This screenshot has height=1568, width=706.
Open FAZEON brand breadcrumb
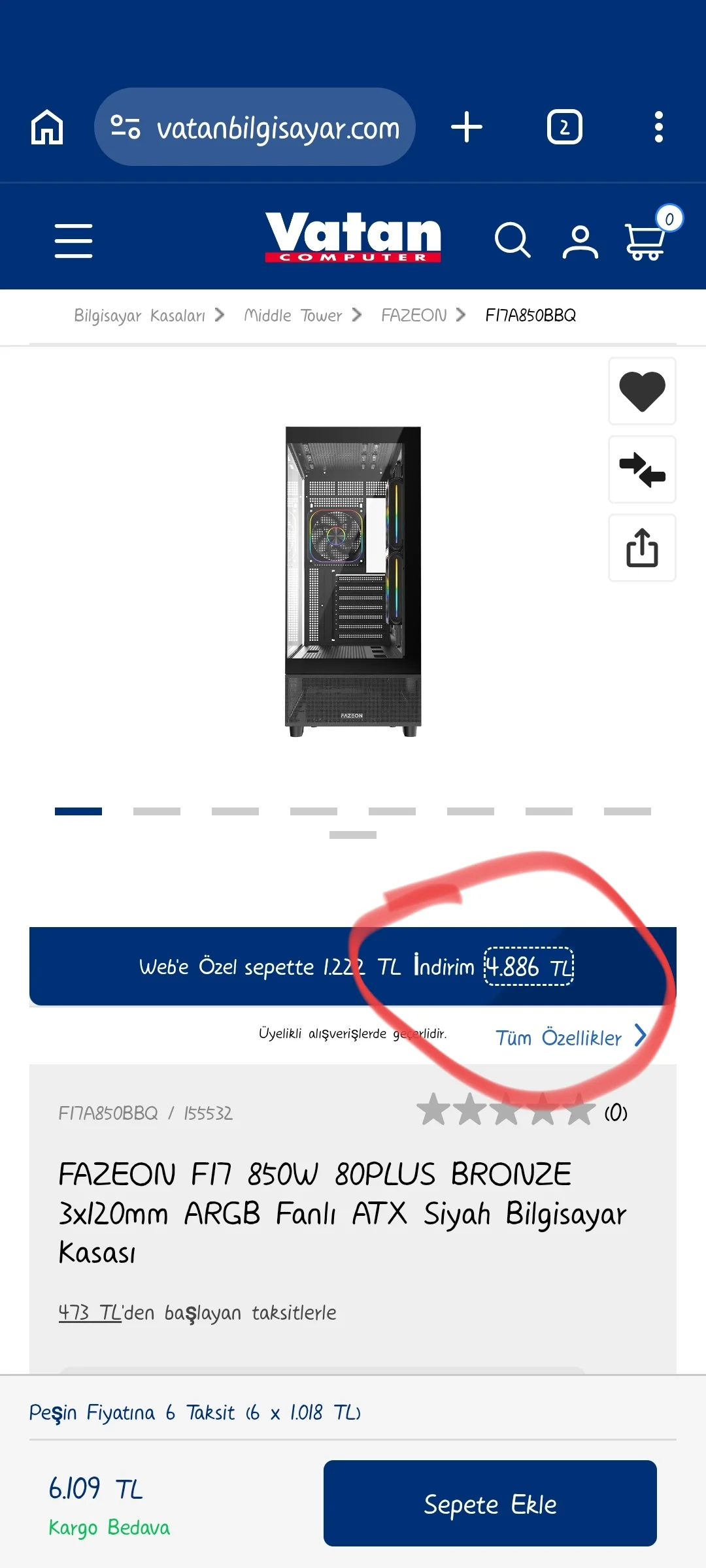pos(414,316)
